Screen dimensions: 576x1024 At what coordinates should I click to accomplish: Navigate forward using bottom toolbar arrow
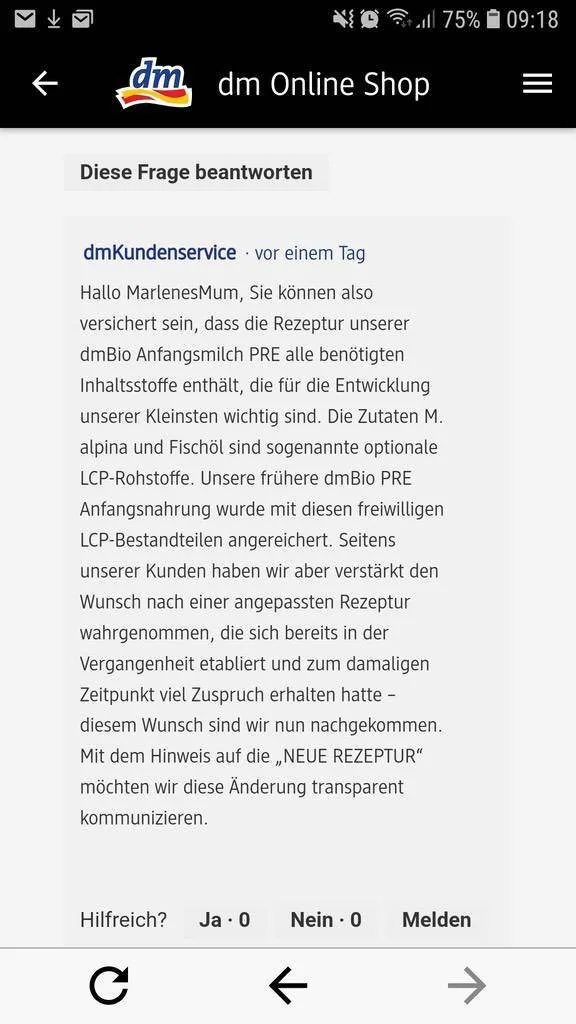pos(467,985)
